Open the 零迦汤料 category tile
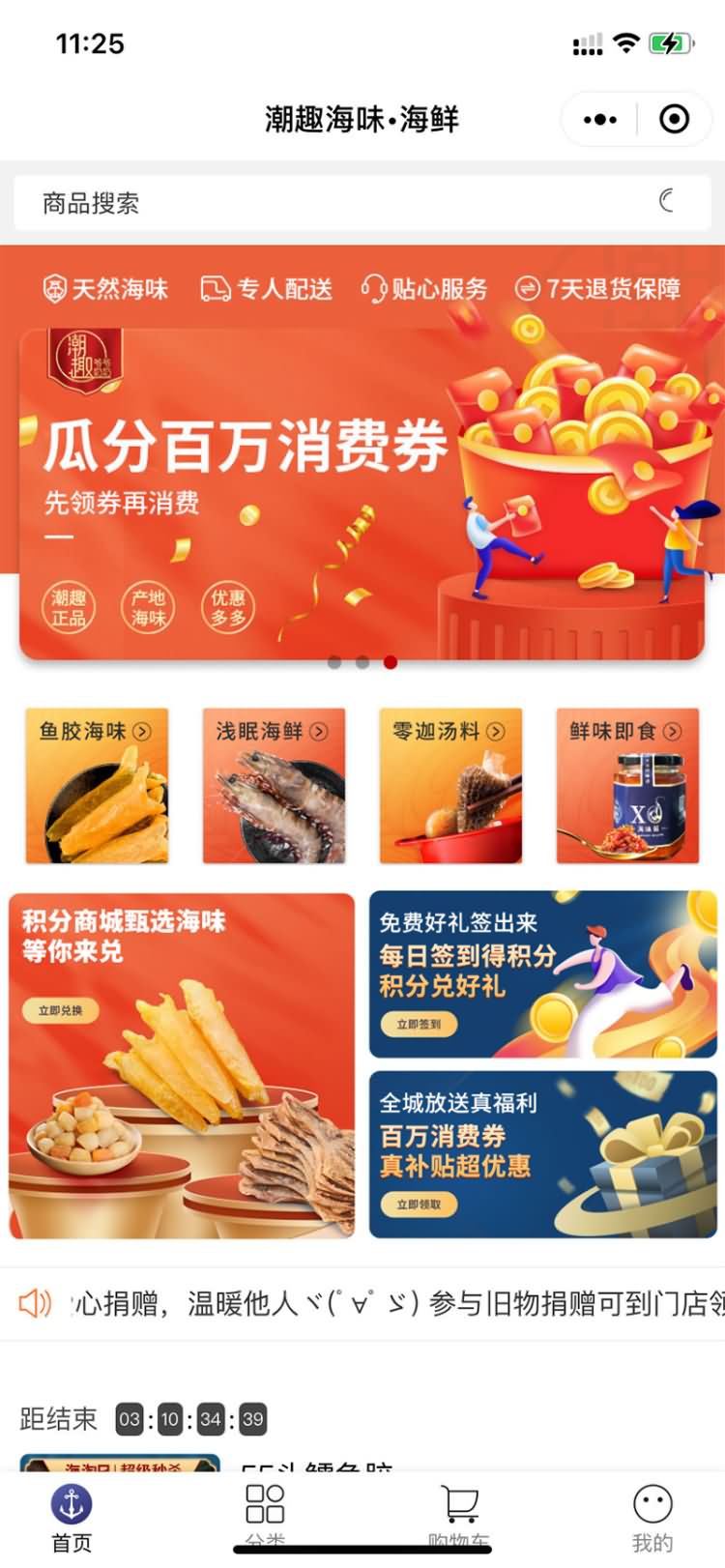725x1568 pixels. 450,785
